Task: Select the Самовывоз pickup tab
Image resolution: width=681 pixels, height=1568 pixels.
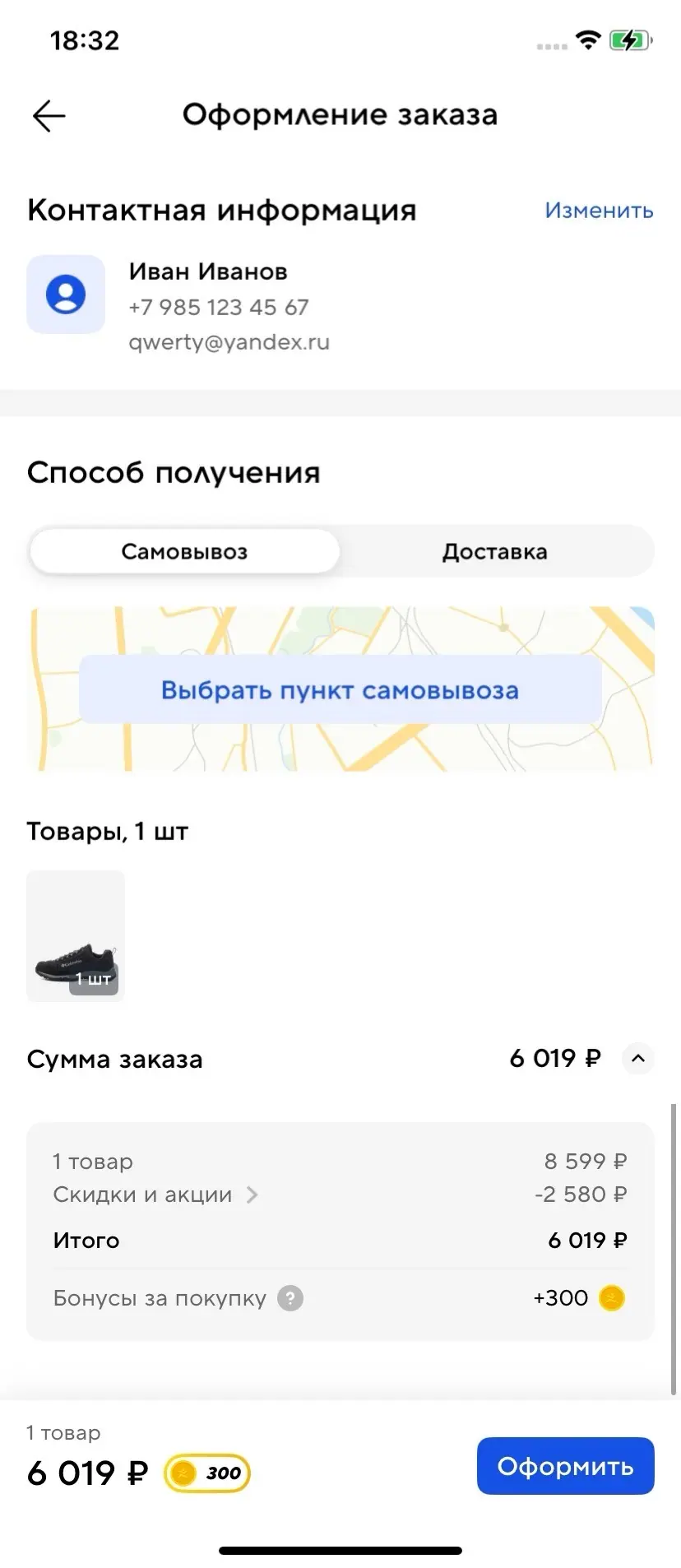Action: coord(184,551)
